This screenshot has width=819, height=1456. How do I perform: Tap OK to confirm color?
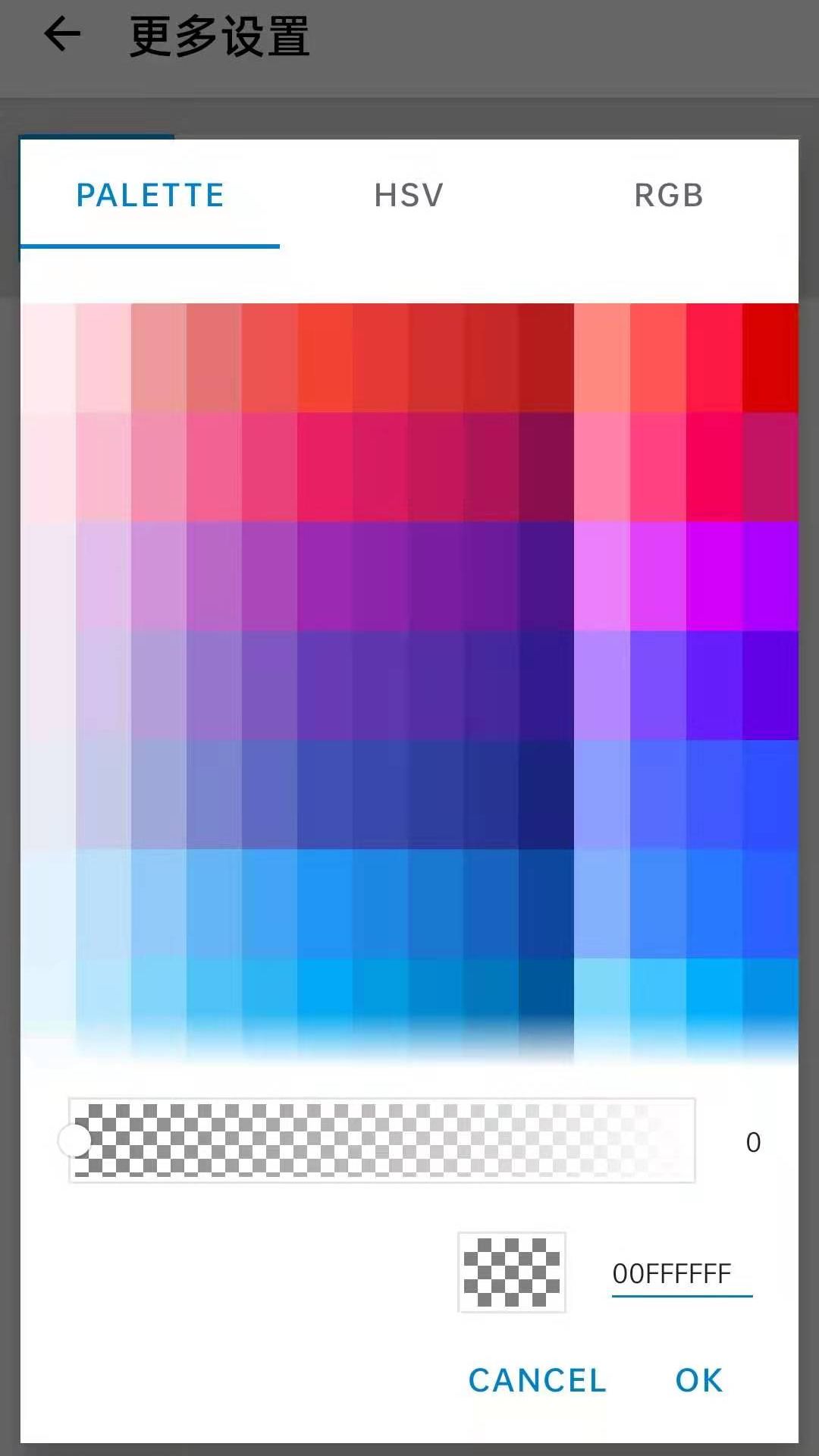tap(698, 1380)
